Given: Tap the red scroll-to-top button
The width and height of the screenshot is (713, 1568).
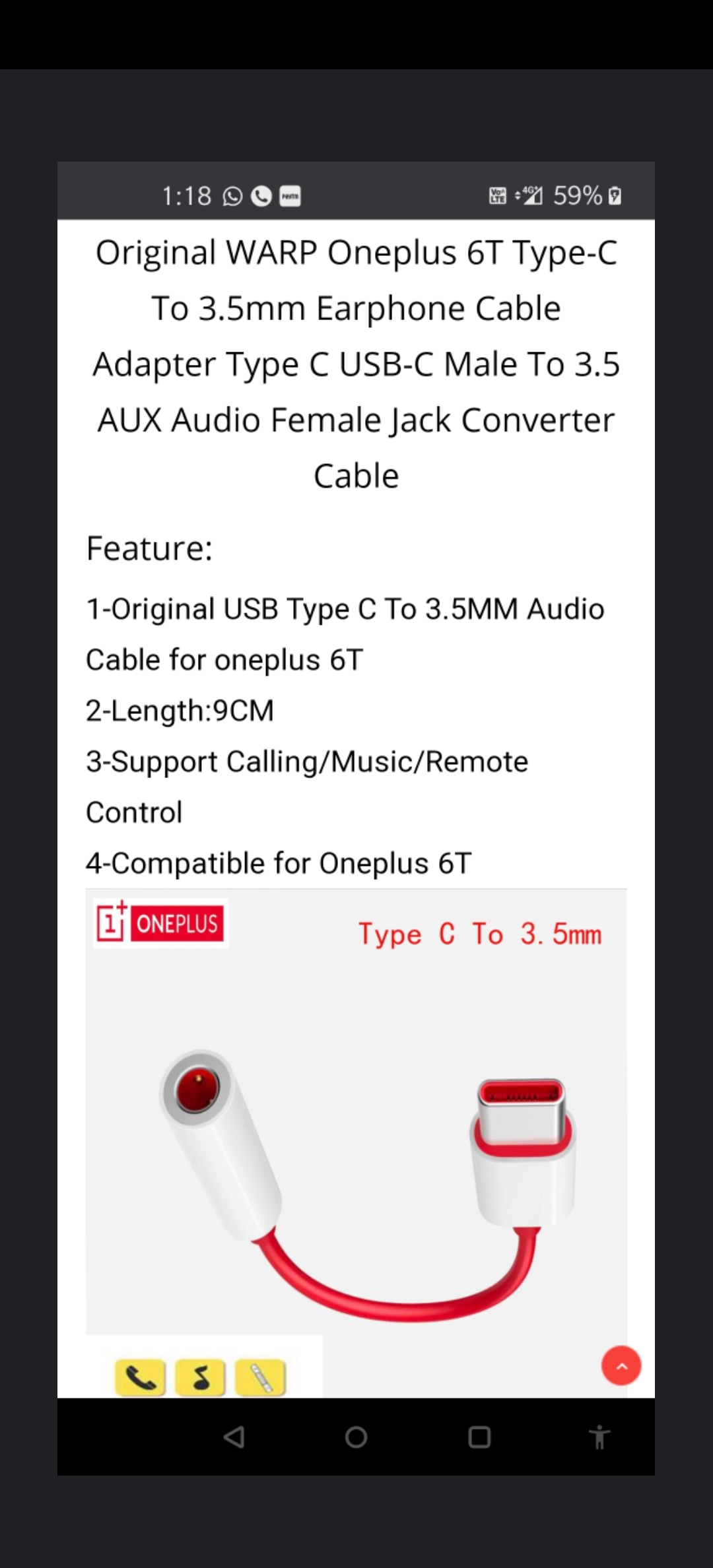Looking at the screenshot, I should (621, 1365).
